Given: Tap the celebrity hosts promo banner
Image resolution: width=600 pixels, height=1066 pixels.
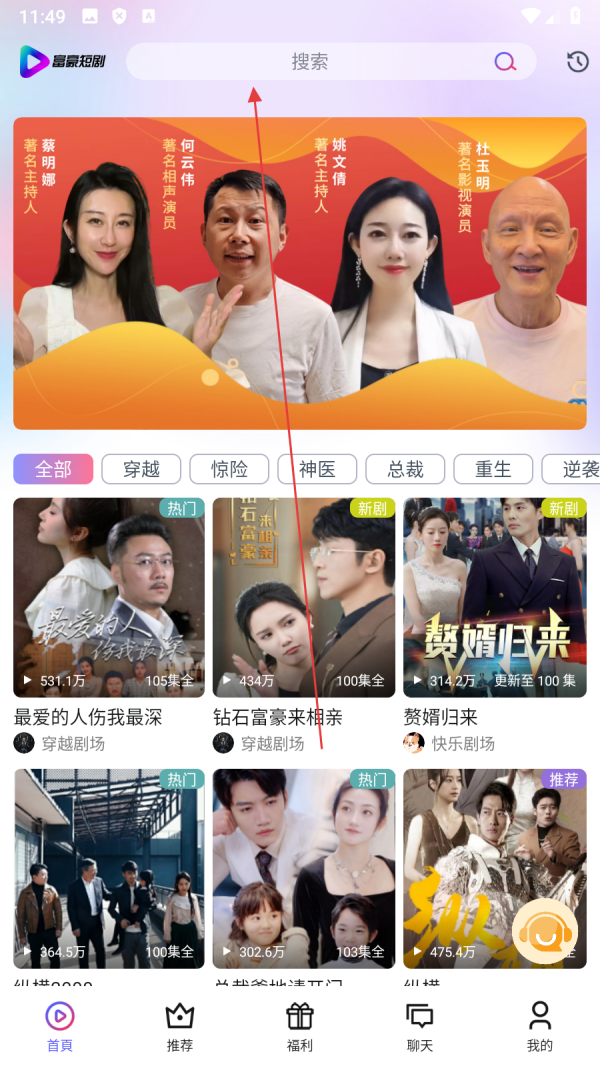Looking at the screenshot, I should pyautogui.click(x=300, y=273).
